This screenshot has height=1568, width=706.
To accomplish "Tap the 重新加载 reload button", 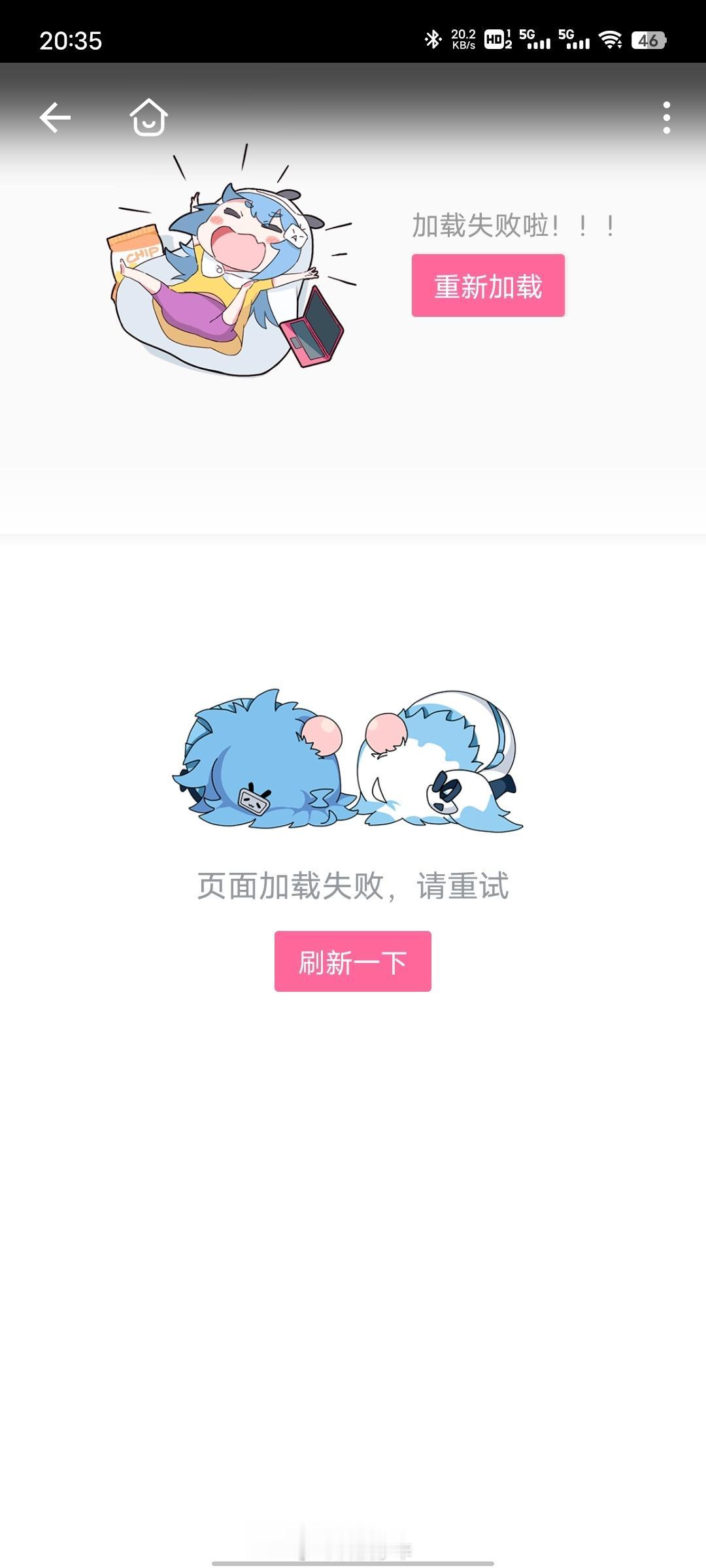I will click(488, 286).
